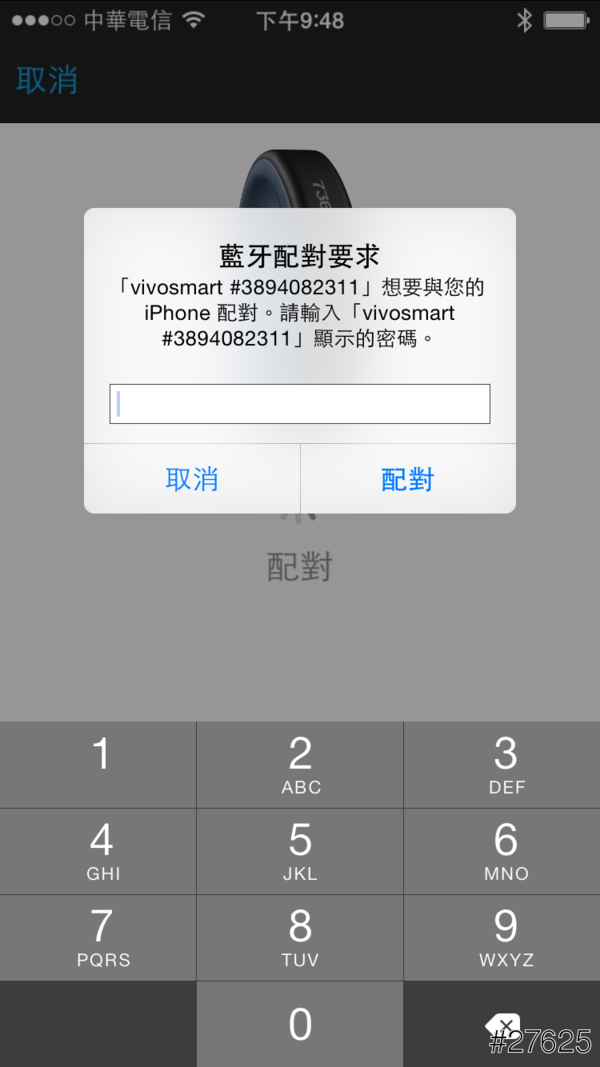600x1067 pixels.
Task: Enter digit 5 on the keypad
Action: pyautogui.click(x=300, y=851)
